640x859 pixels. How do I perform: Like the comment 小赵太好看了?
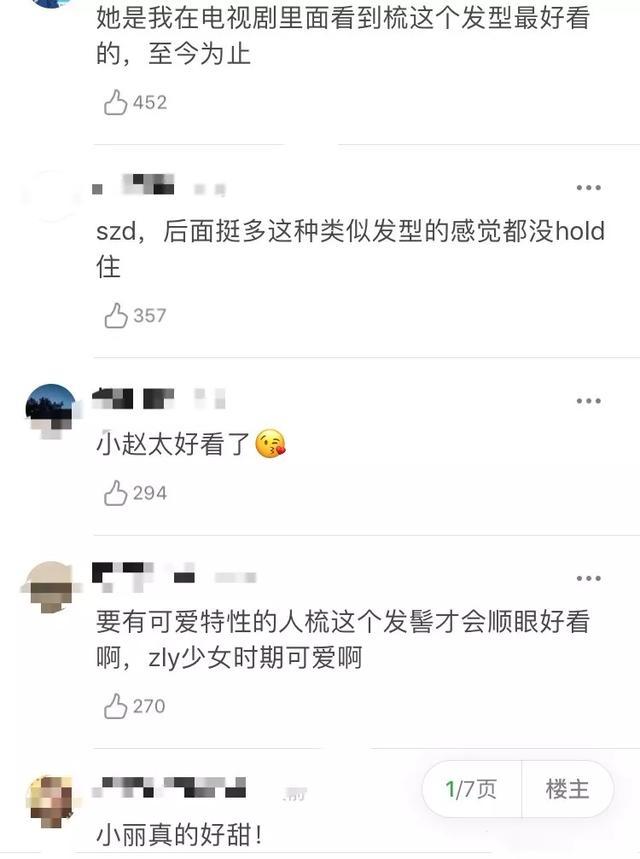coord(117,493)
